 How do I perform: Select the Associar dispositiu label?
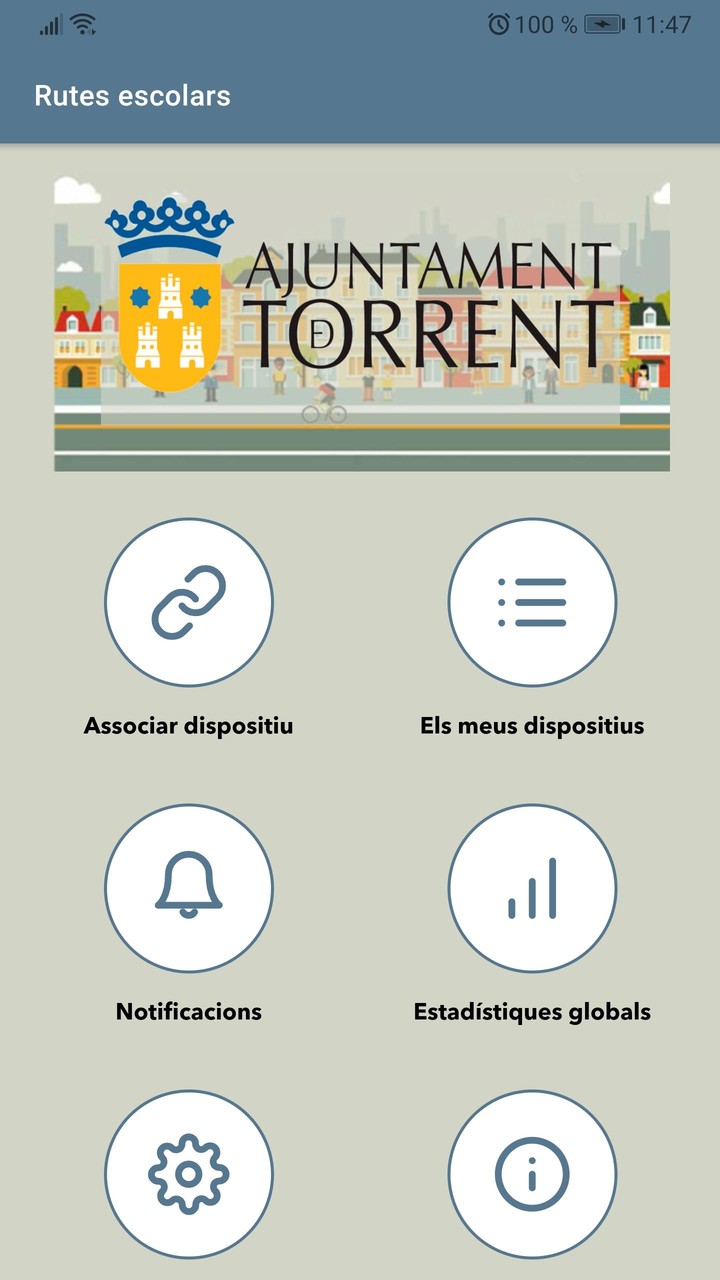(189, 725)
